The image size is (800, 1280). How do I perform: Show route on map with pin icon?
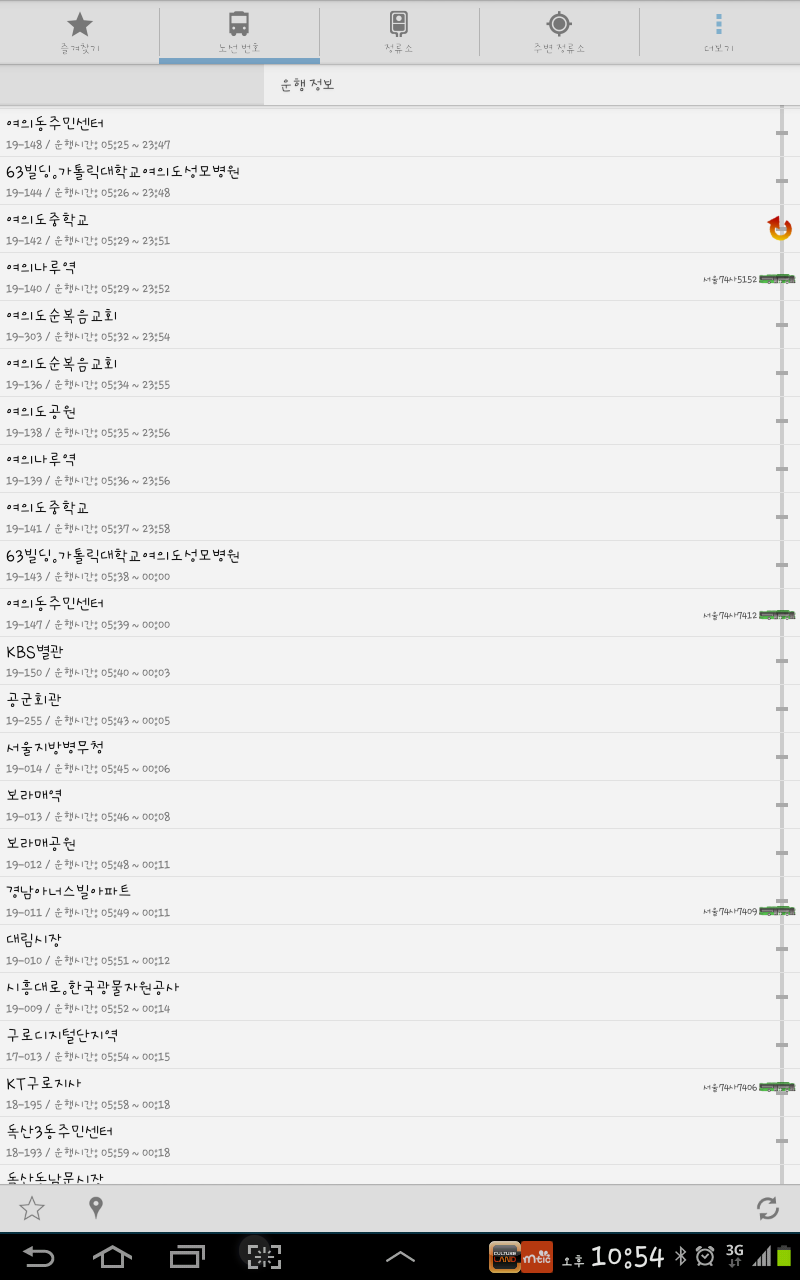[96, 1208]
